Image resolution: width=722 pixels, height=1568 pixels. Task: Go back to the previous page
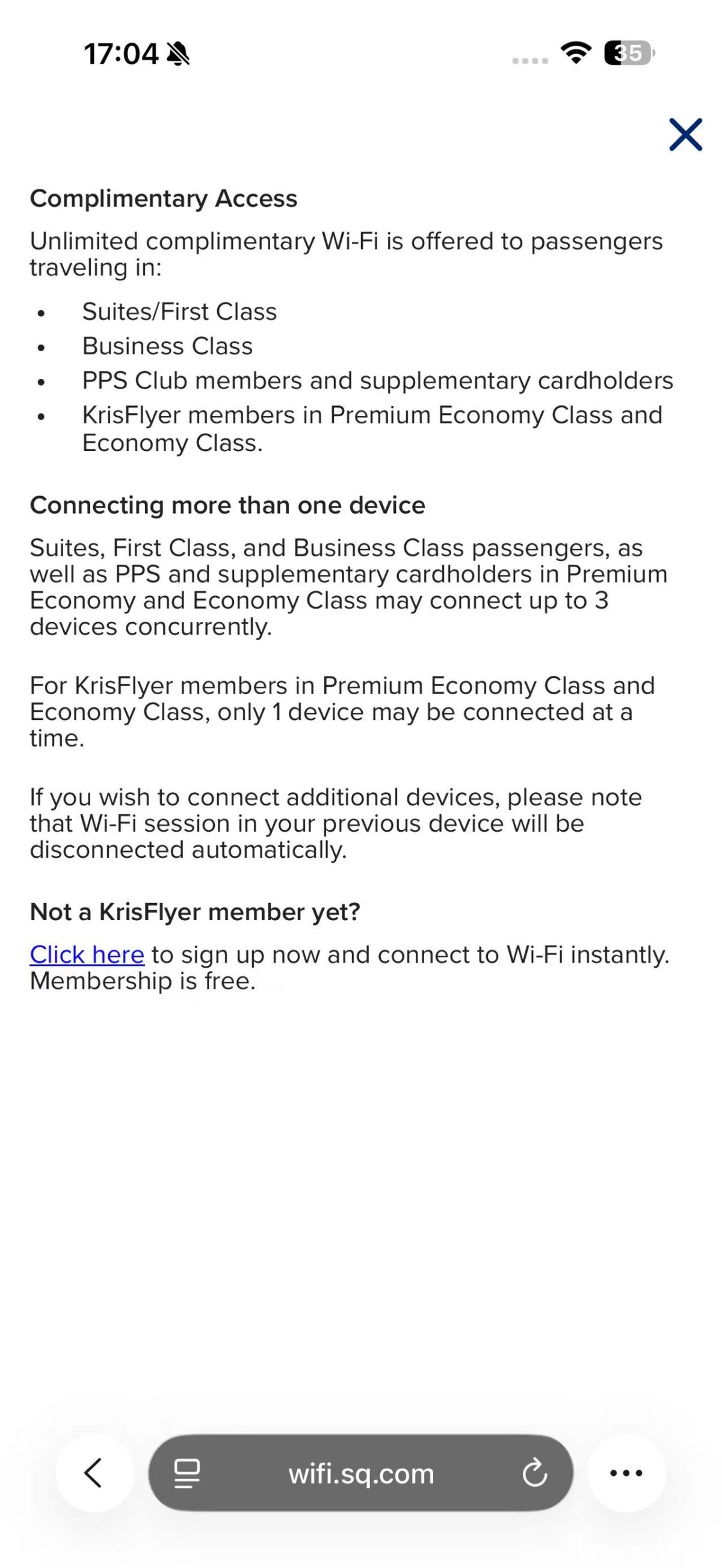point(94,1473)
